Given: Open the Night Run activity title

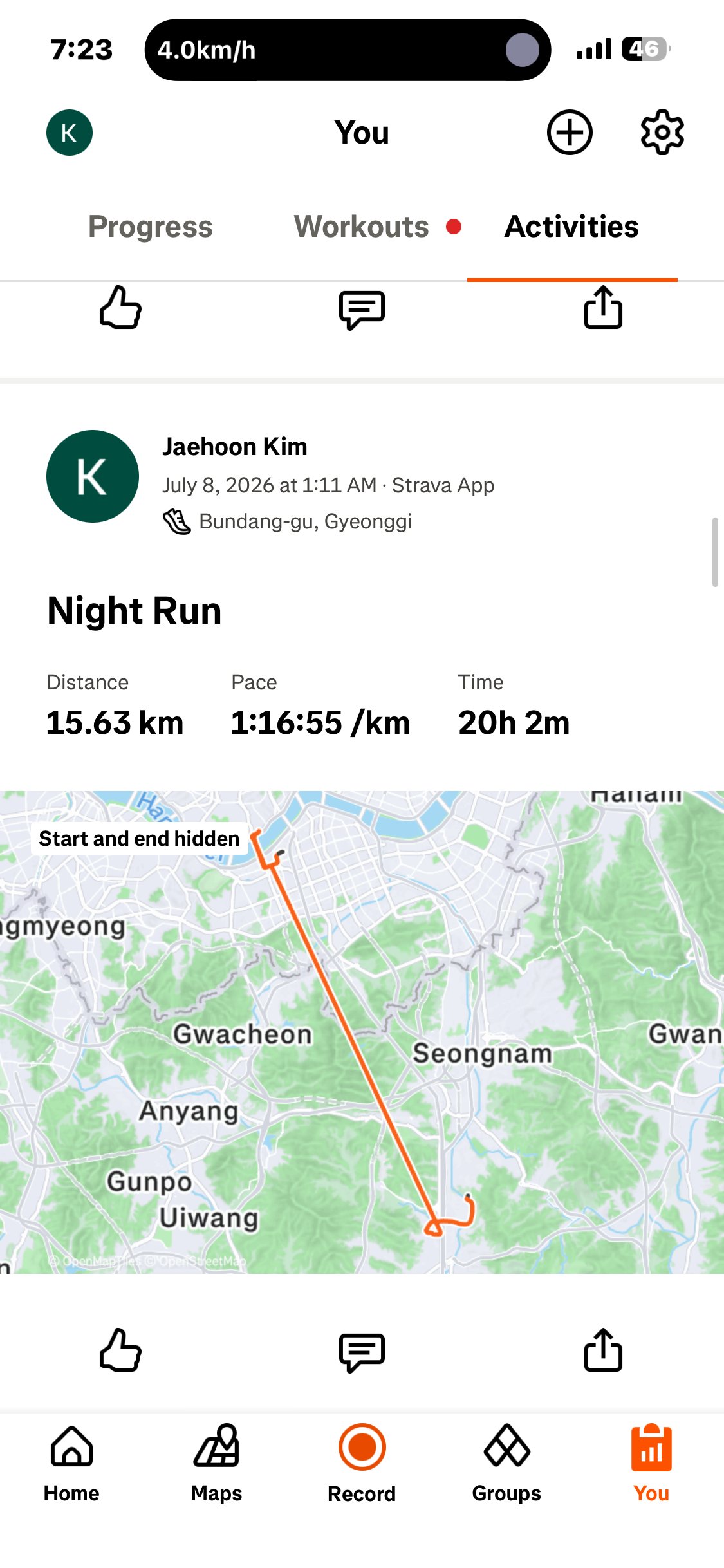Looking at the screenshot, I should coord(135,610).
